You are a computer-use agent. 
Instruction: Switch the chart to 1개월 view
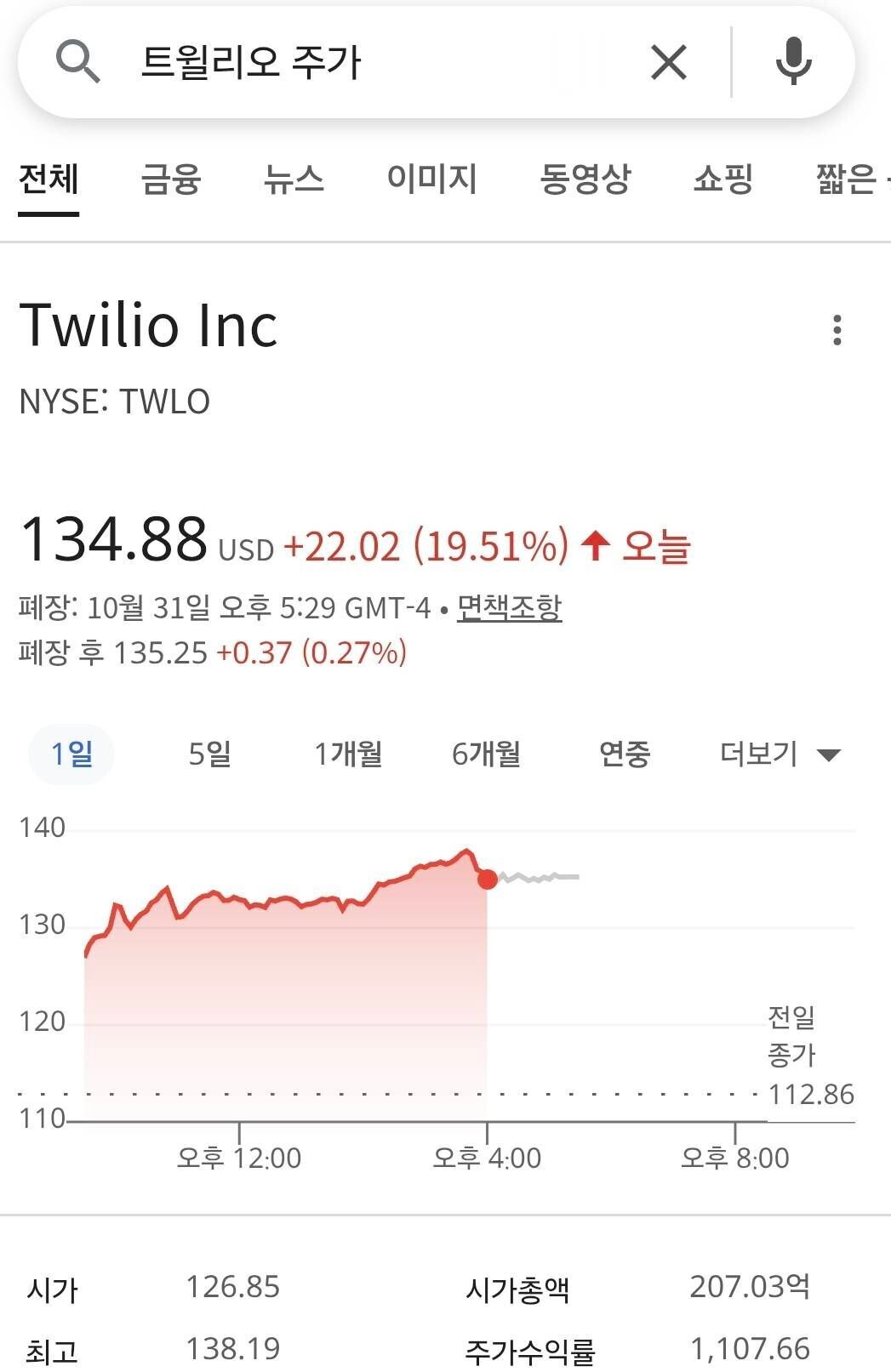(348, 754)
